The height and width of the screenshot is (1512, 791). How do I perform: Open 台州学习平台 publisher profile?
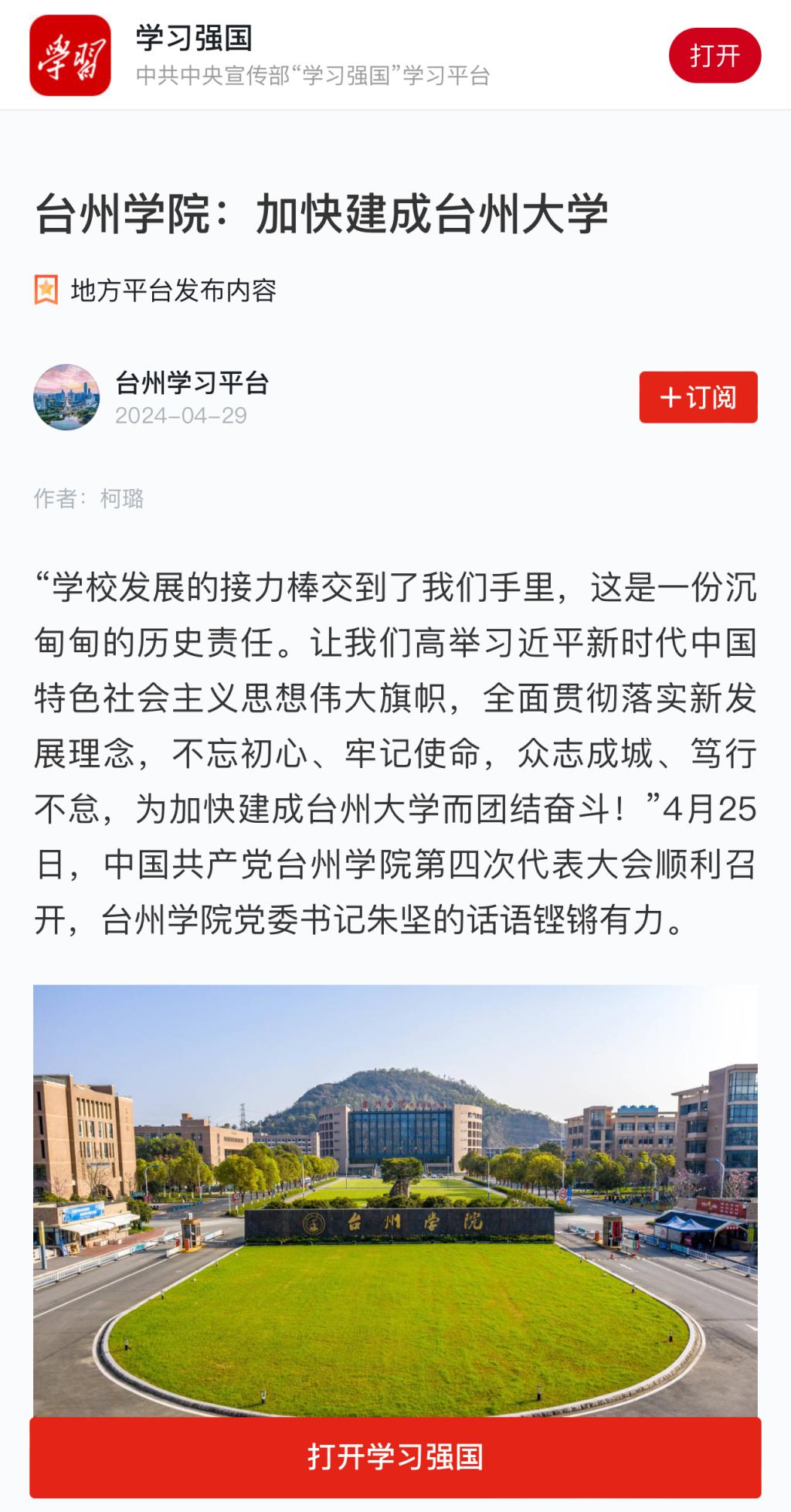(192, 383)
